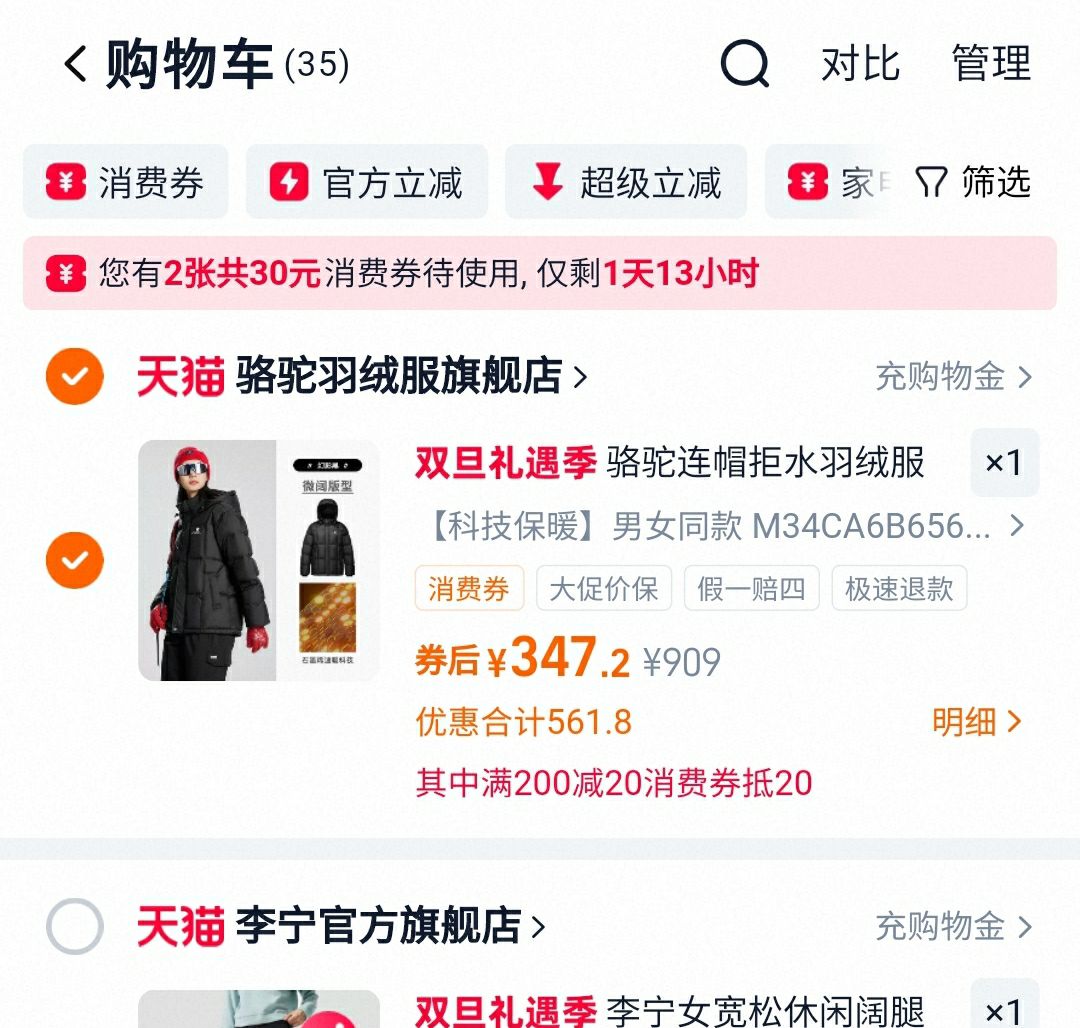Viewport: 1080px width, 1028px height.
Task: Tap 充购物金 next to 李宁官方旗舰店
Action: pos(953,926)
